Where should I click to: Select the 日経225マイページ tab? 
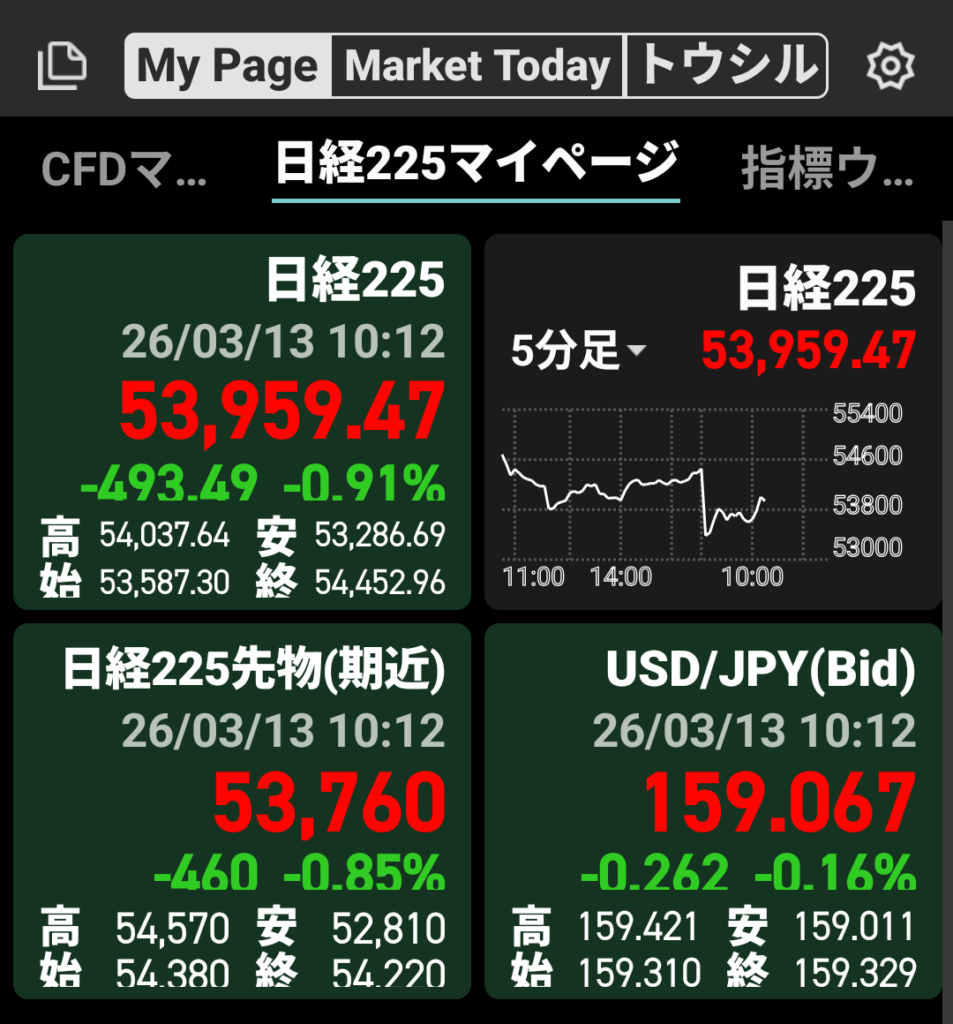point(476,165)
